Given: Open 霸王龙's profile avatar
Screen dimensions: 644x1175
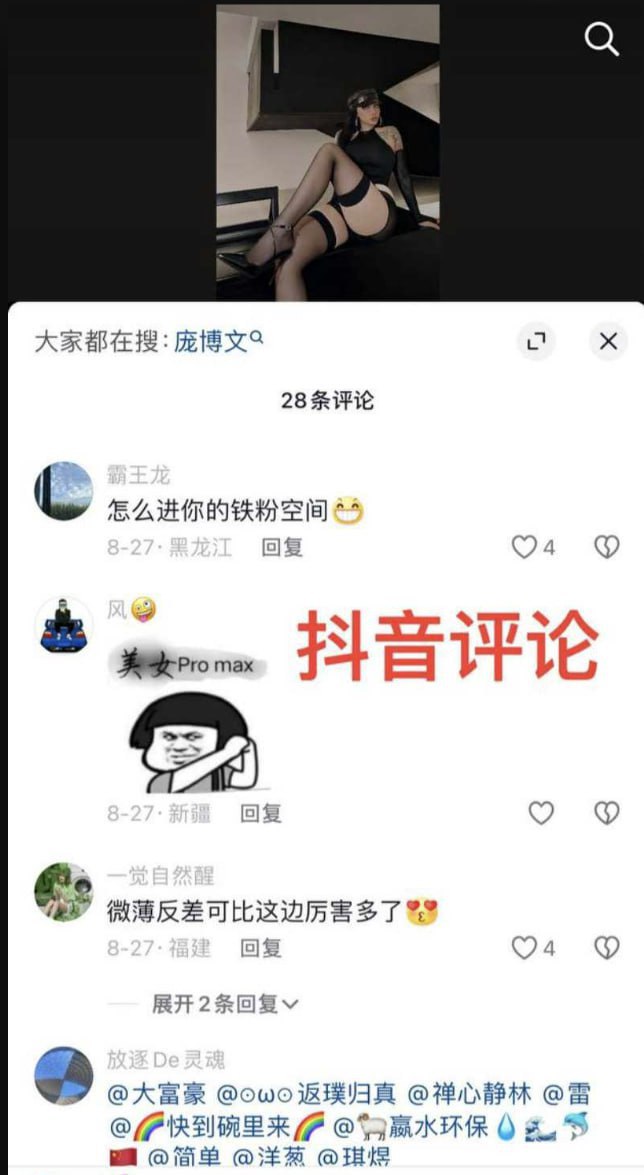Looking at the screenshot, I should [64, 490].
